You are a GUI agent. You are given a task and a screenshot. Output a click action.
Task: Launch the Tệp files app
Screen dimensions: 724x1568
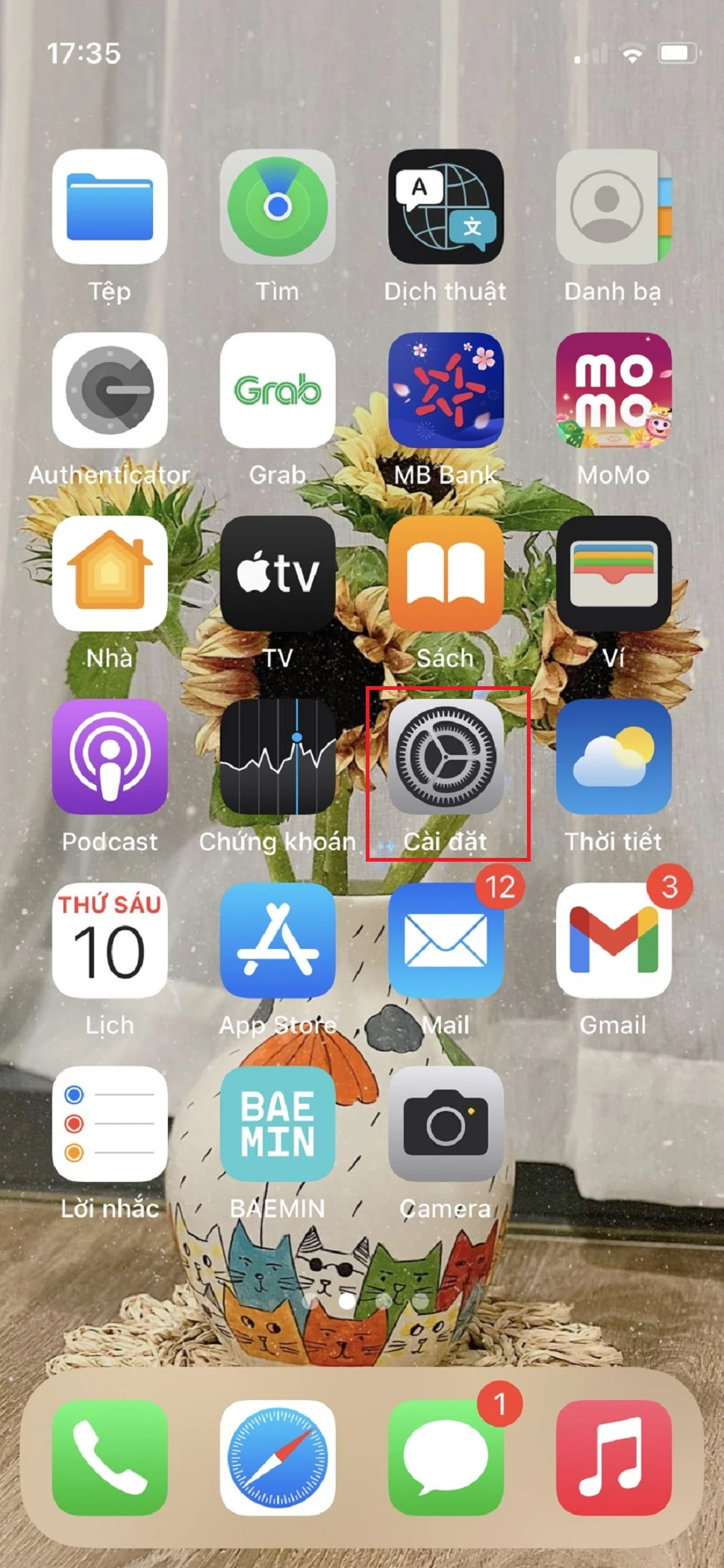(x=110, y=207)
